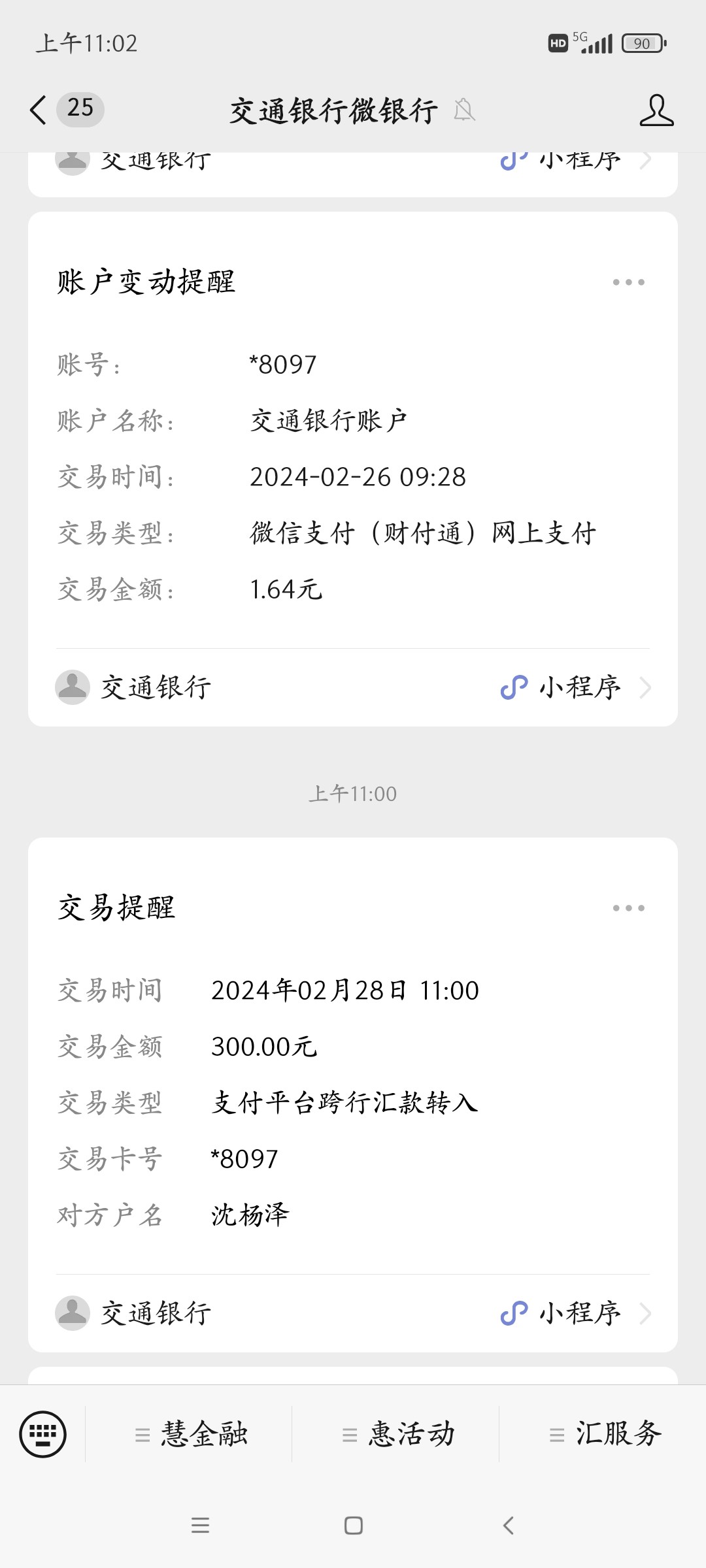Open the Android recent apps button

pos(201,1526)
